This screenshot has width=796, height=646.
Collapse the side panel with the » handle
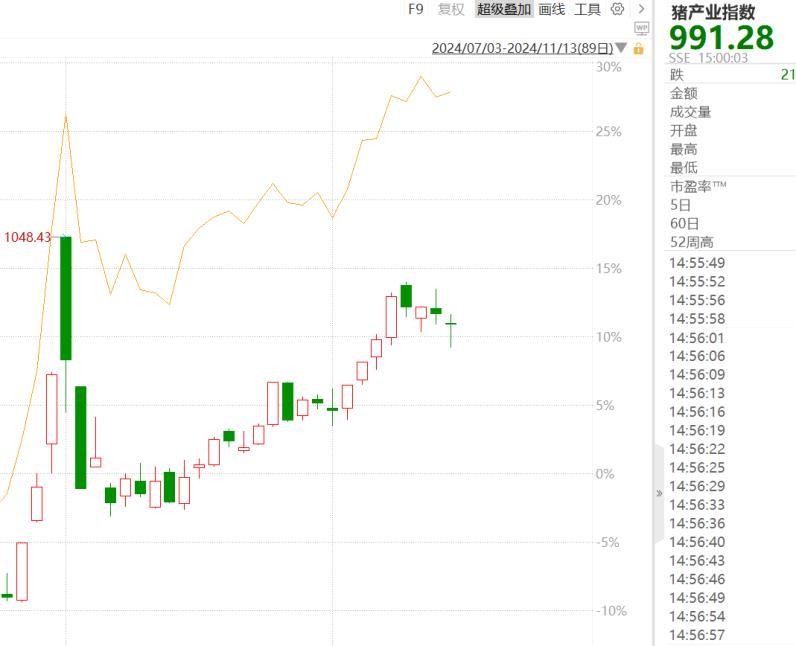(659, 493)
